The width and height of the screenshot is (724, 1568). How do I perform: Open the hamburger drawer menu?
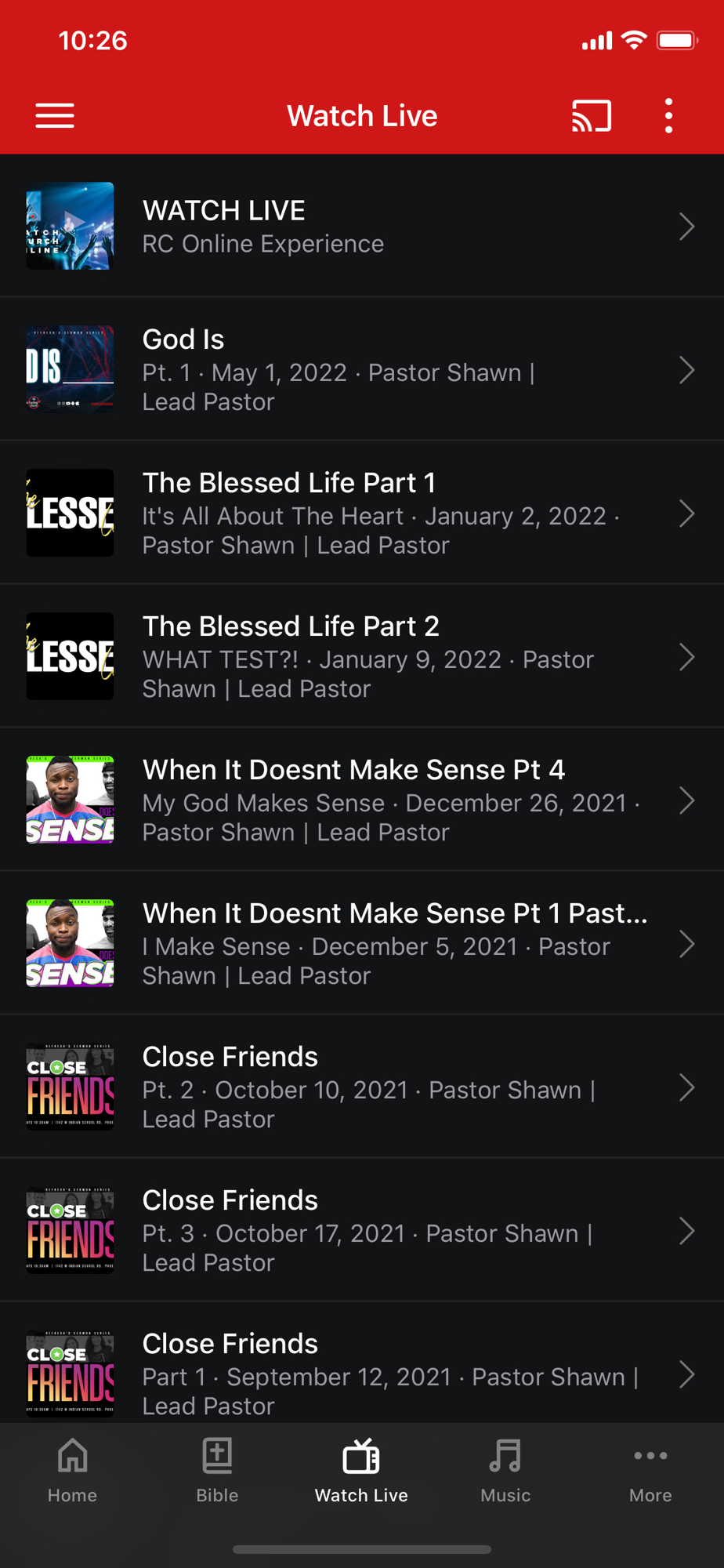[55, 116]
